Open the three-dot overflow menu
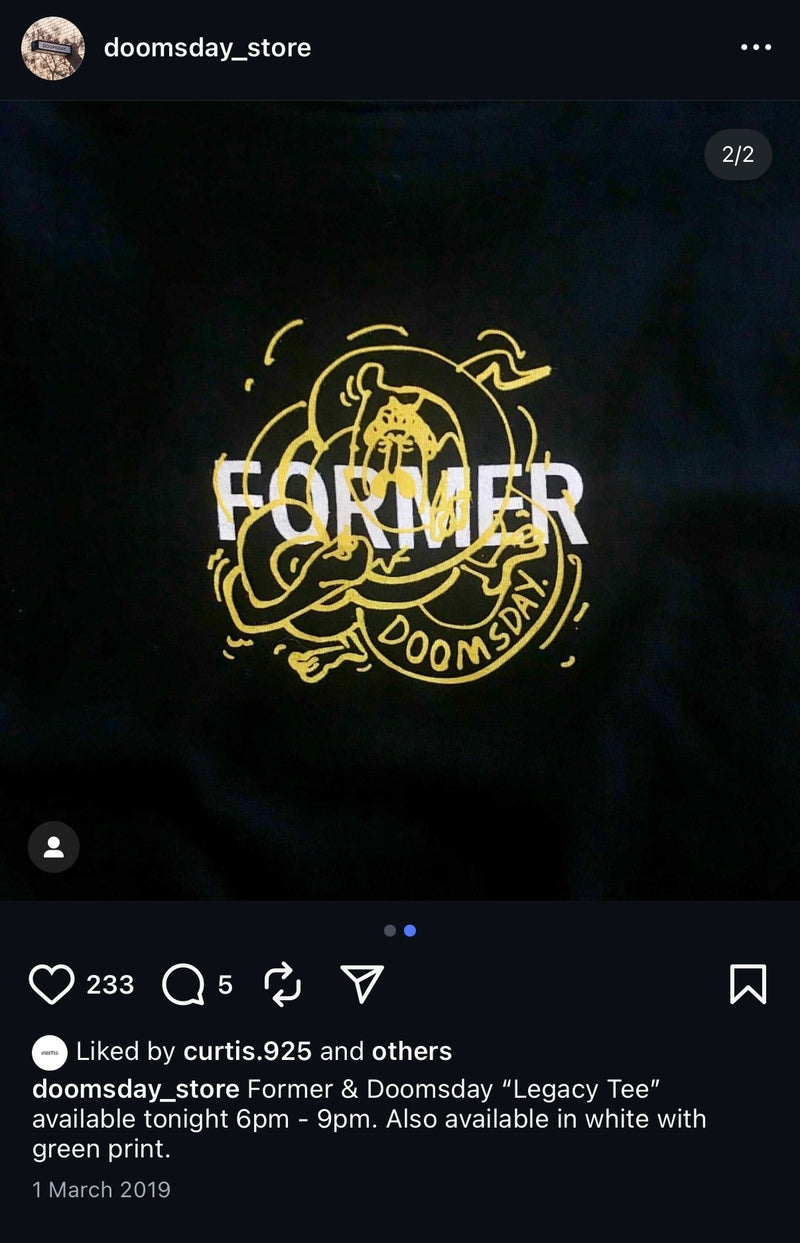Image resolution: width=800 pixels, height=1243 pixels. tap(755, 48)
